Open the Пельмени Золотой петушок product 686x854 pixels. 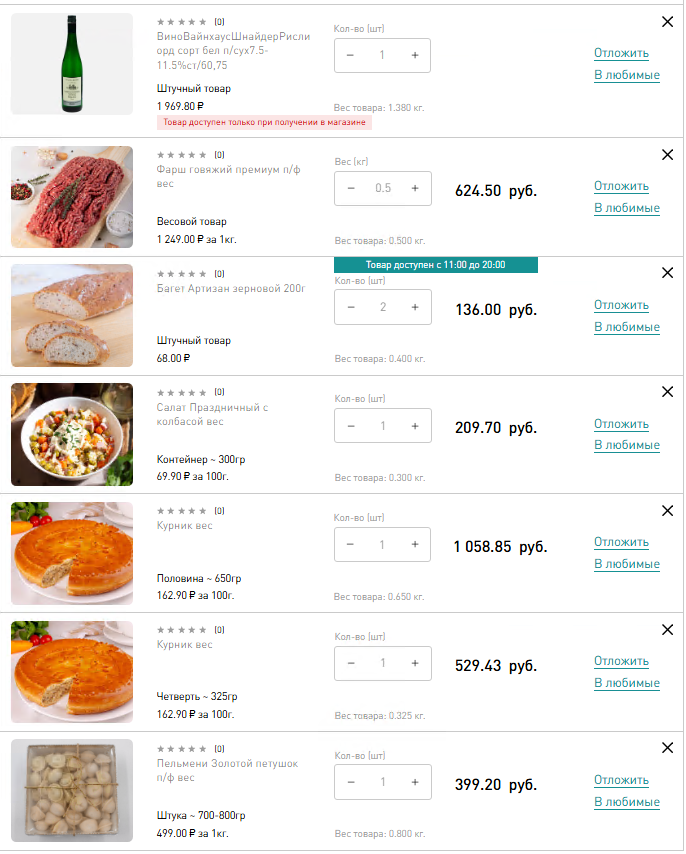(x=227, y=770)
